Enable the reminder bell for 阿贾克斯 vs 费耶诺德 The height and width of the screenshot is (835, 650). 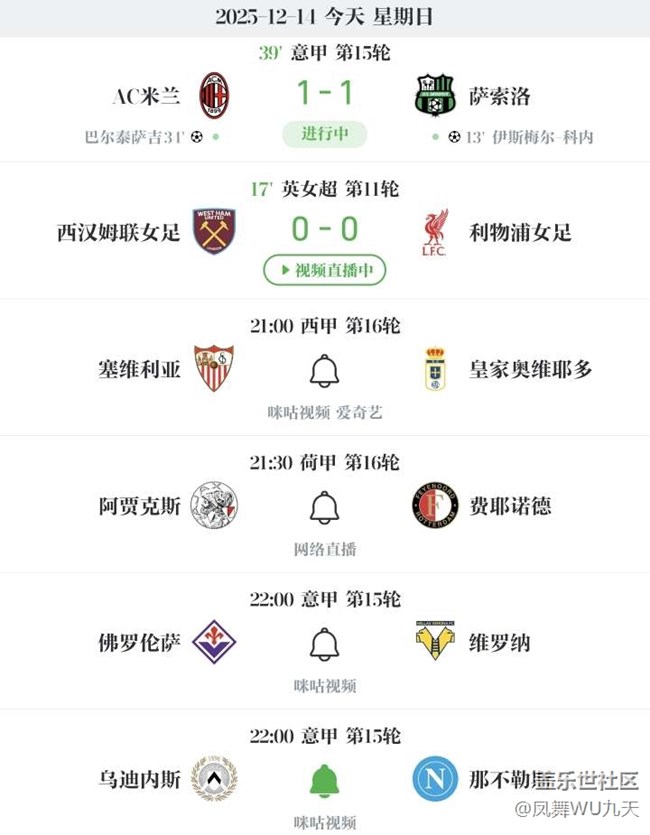324,508
